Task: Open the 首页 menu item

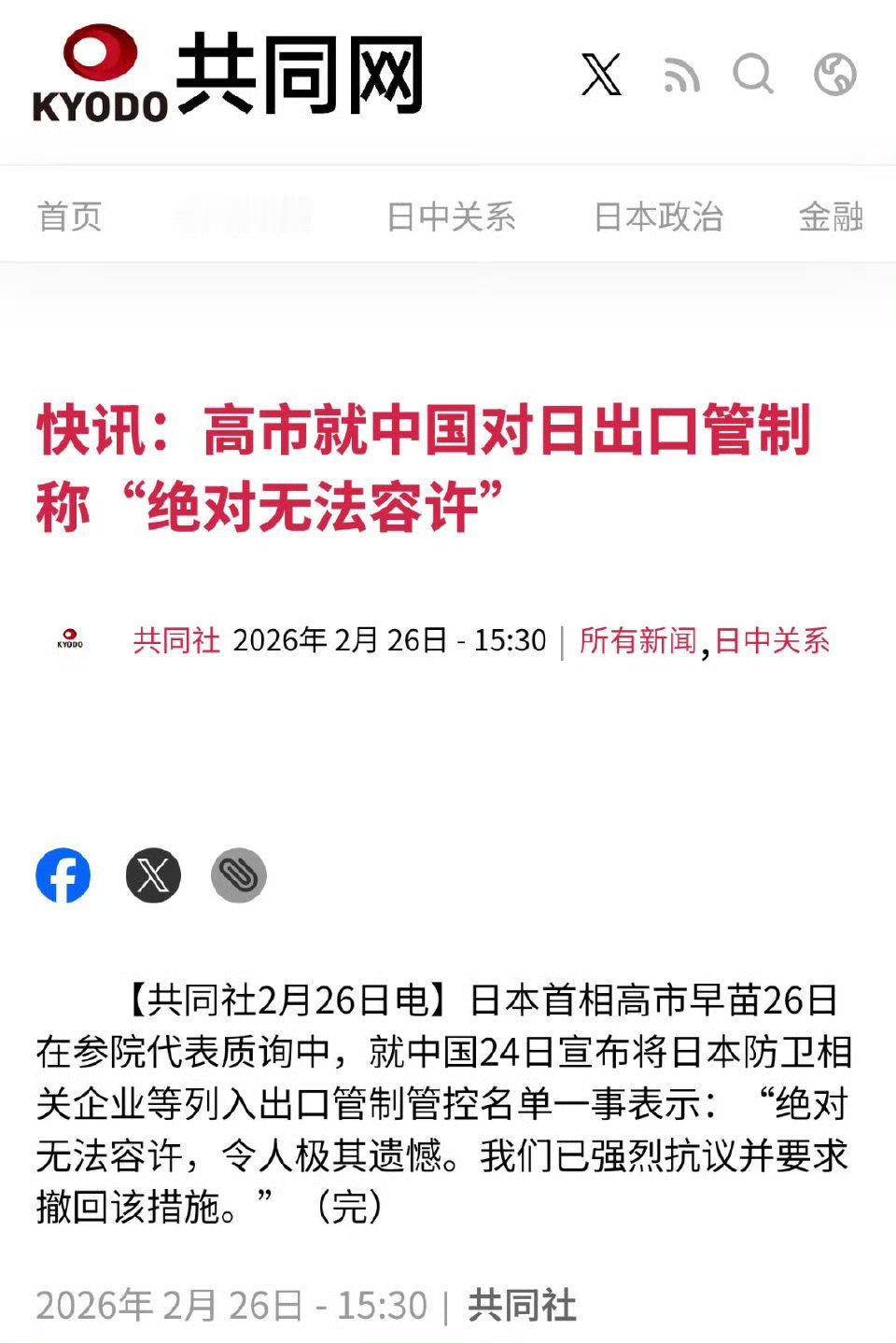Action: coord(69,218)
